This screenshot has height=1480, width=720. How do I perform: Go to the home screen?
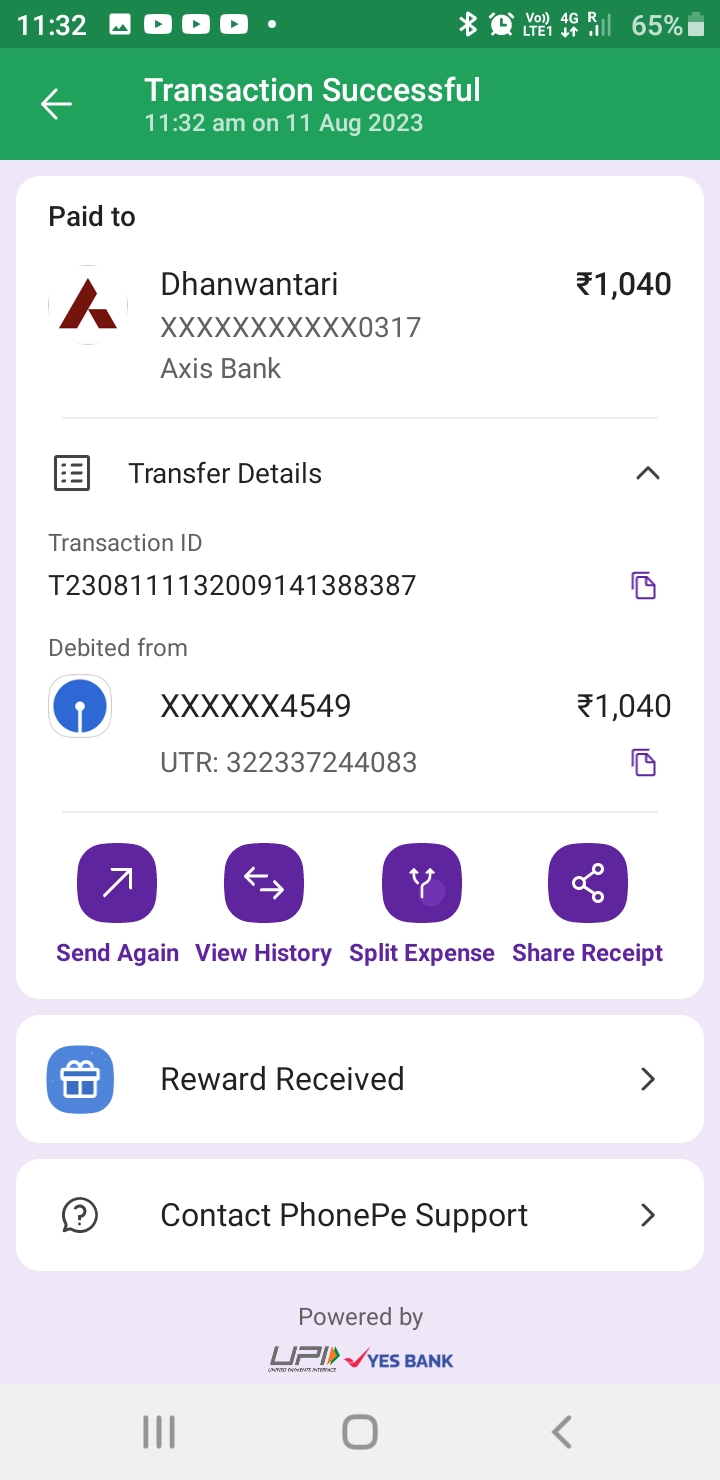point(360,1432)
